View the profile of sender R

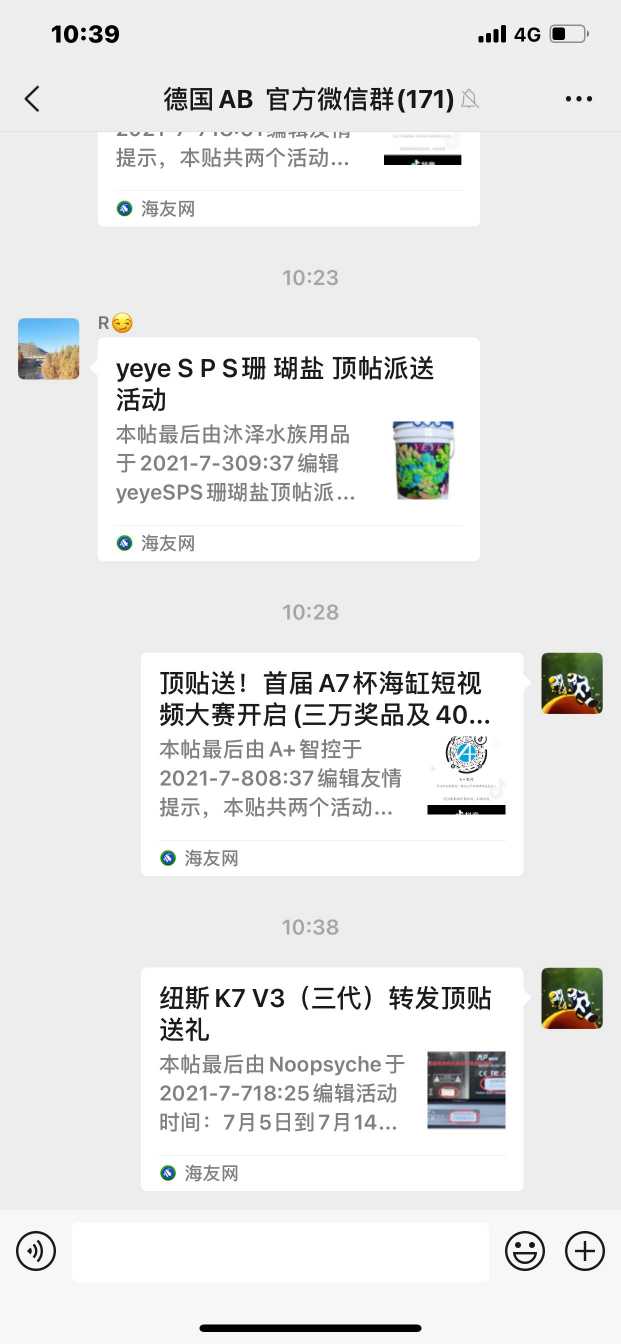click(x=48, y=349)
